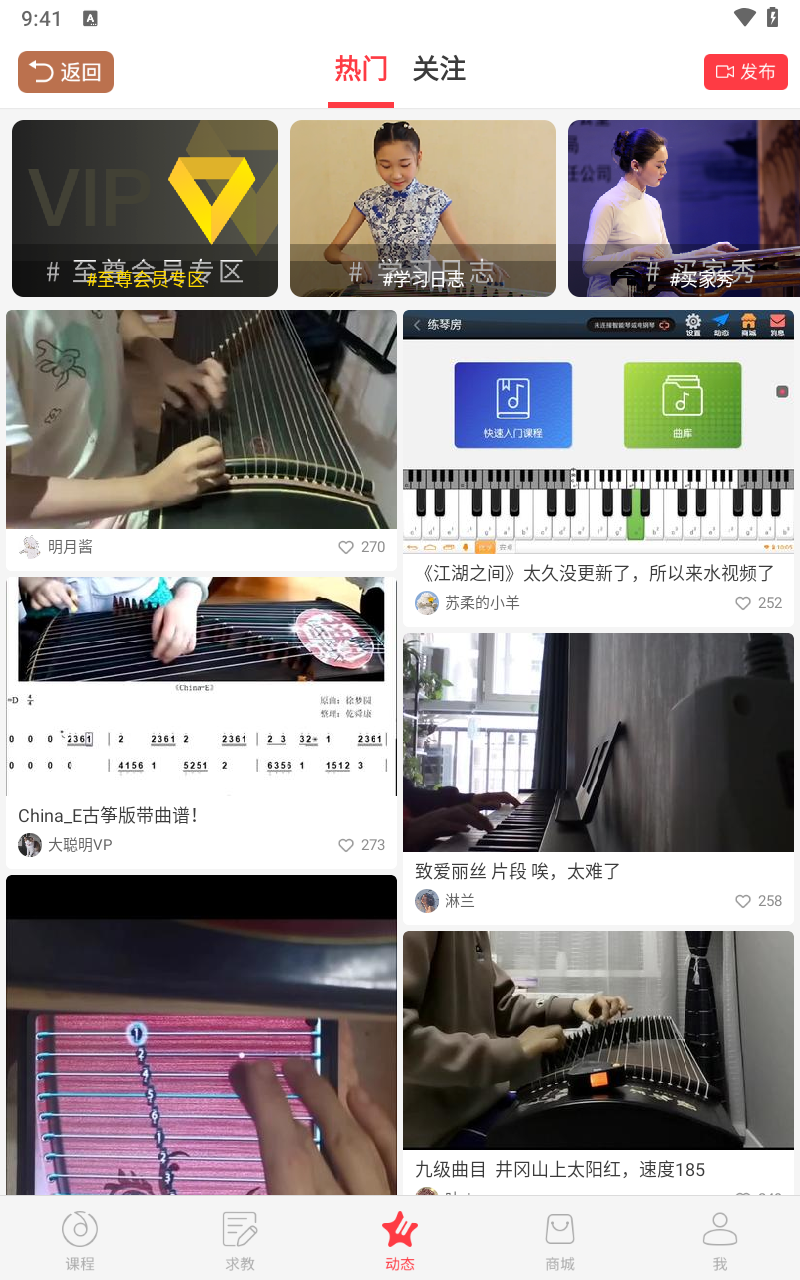Switch to the 热门 tab

[x=360, y=69]
